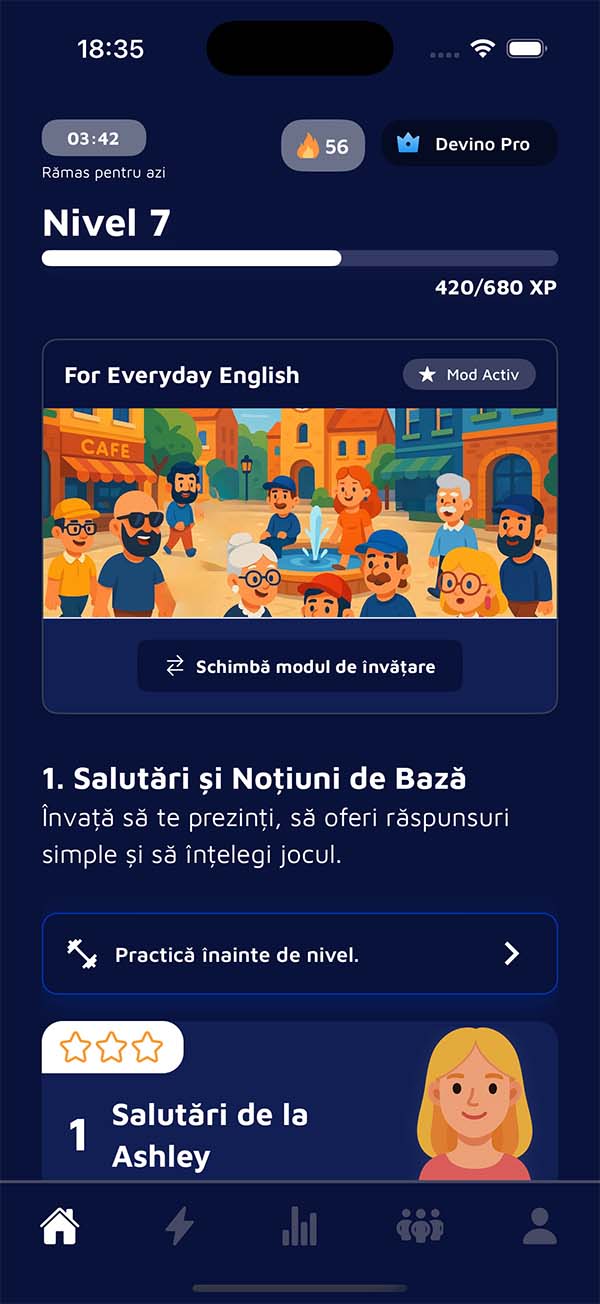Switch to the community group tab
This screenshot has width=600, height=1304.
point(420,1226)
